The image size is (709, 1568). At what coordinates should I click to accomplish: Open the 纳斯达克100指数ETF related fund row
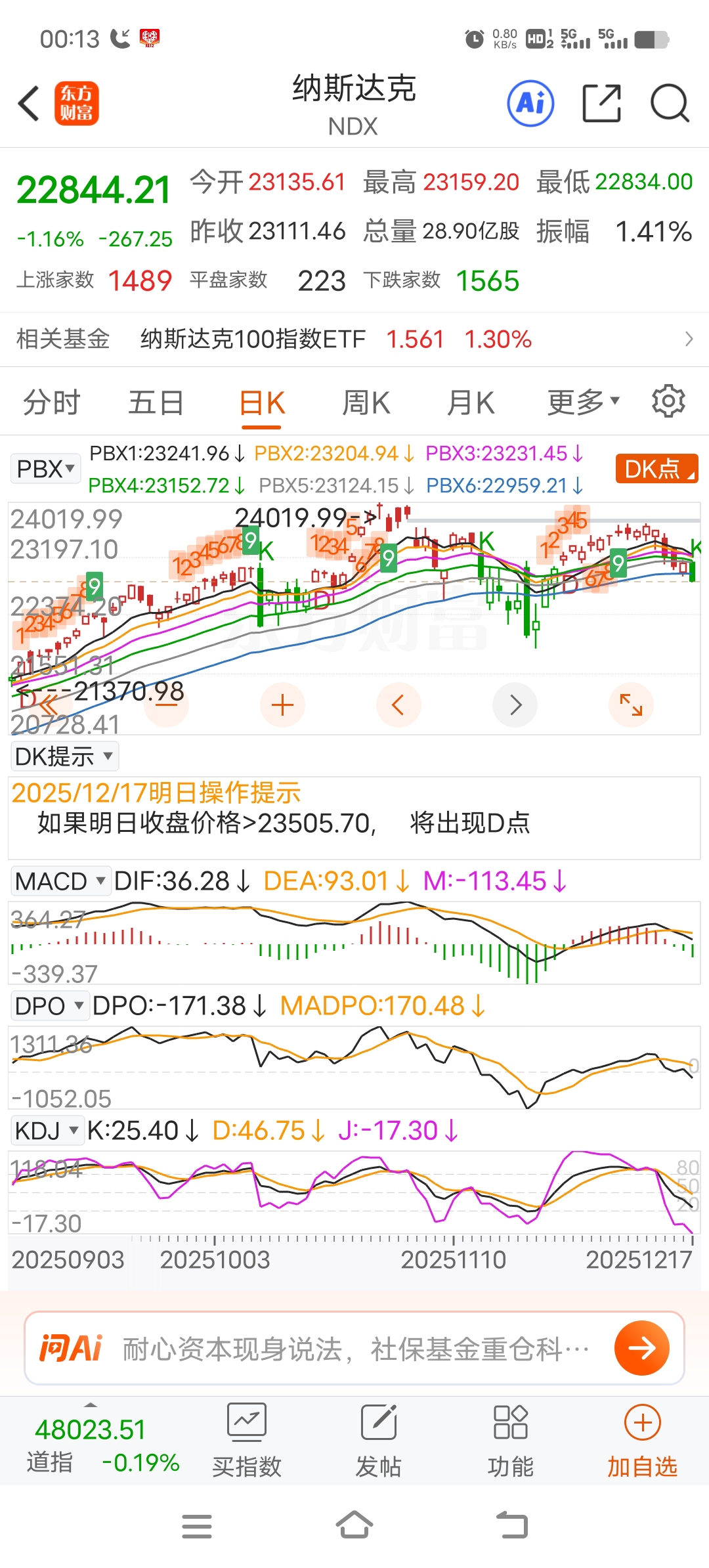354,339
